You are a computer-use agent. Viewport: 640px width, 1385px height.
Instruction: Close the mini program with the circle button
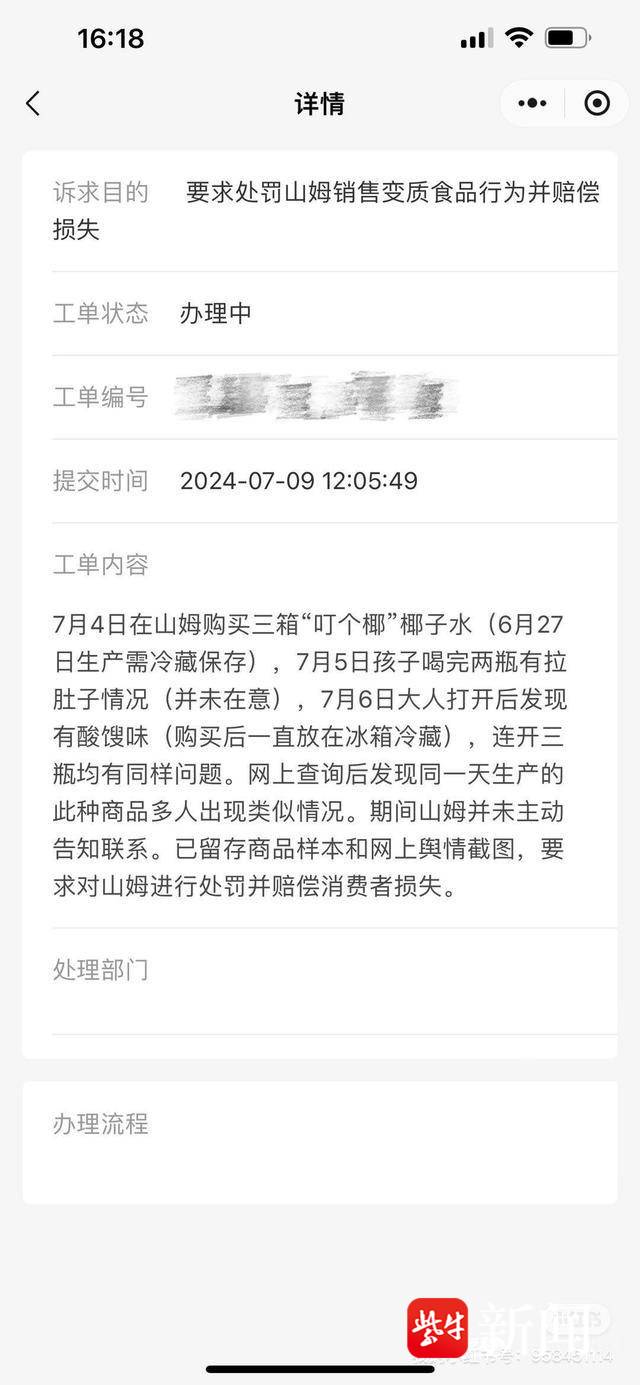[x=597, y=103]
